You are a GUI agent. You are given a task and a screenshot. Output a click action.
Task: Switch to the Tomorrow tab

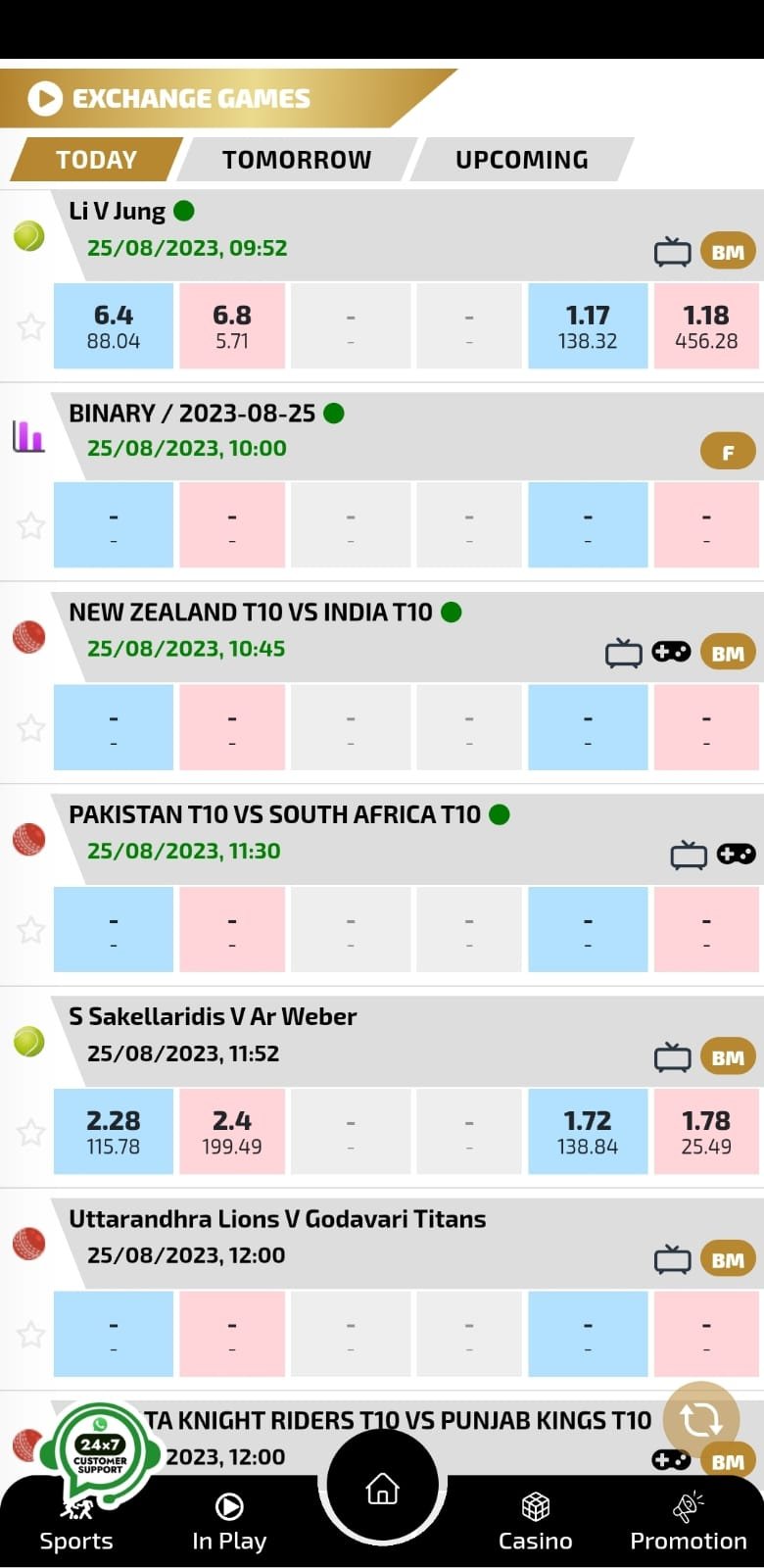[x=297, y=160]
